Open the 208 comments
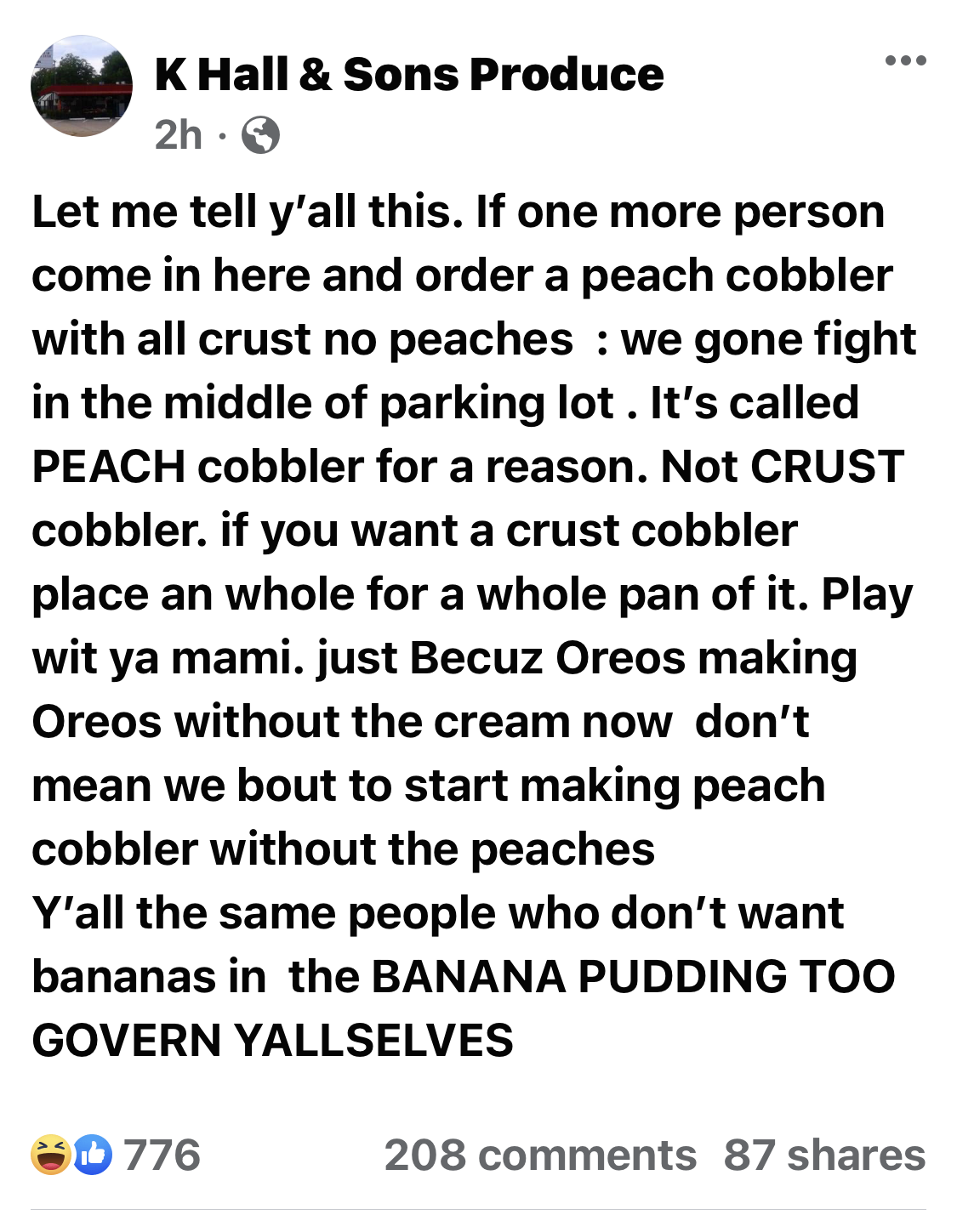The width and height of the screenshot is (957, 1232). (539, 1155)
